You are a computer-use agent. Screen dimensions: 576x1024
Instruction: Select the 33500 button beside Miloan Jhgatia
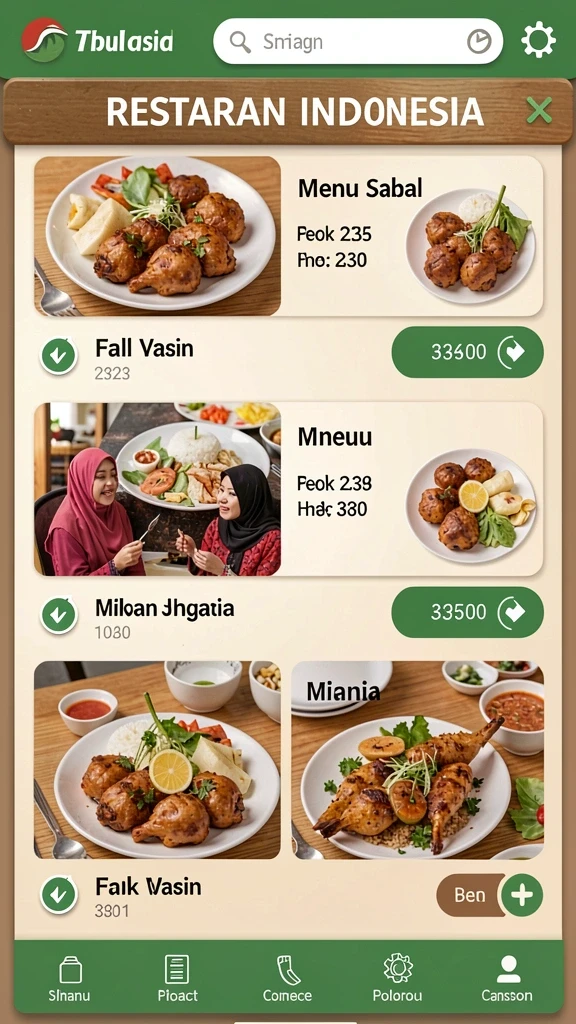tap(468, 612)
